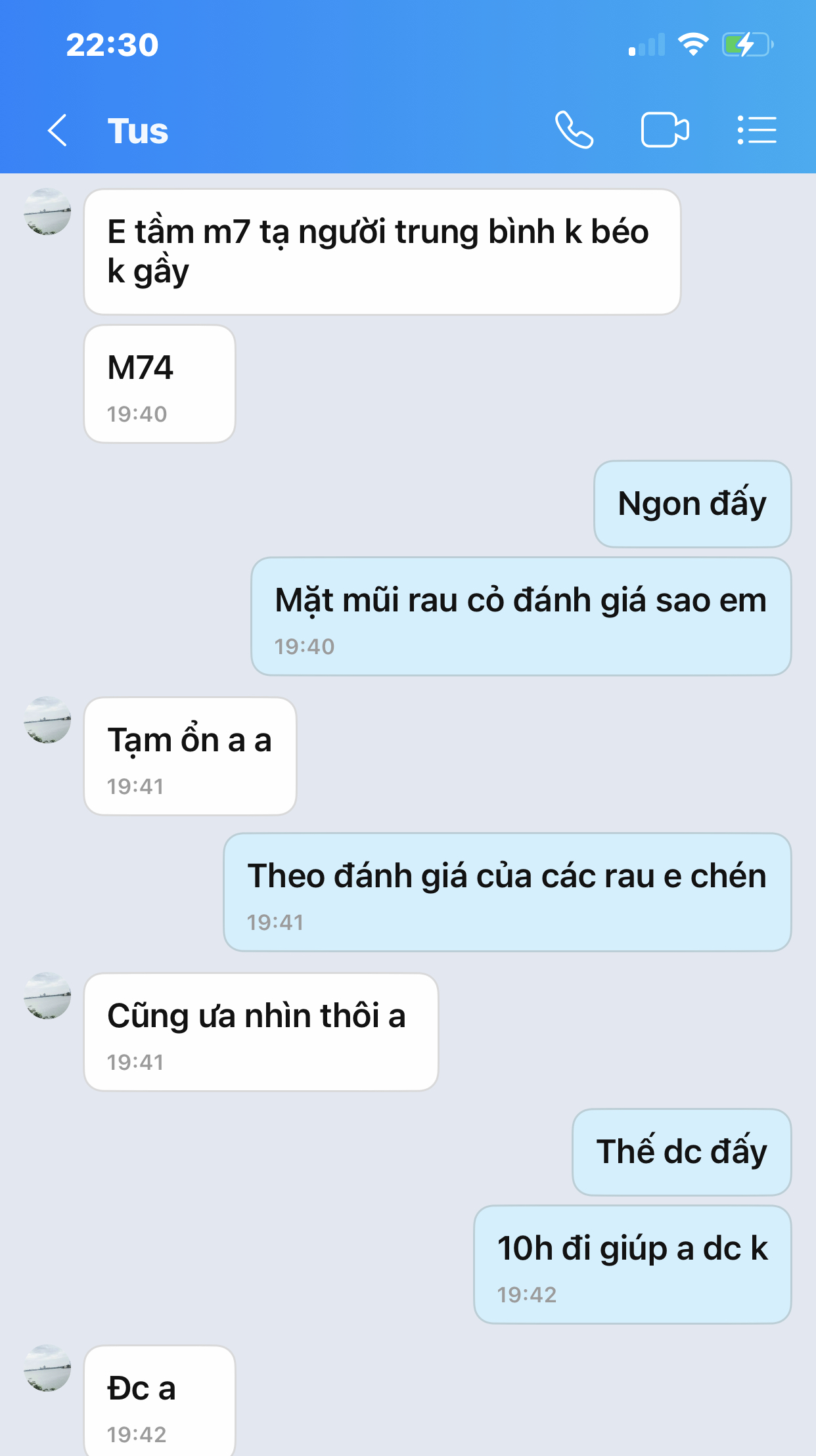Image resolution: width=816 pixels, height=1456 pixels.
Task: Start a voice call with Tus
Action: [x=574, y=130]
